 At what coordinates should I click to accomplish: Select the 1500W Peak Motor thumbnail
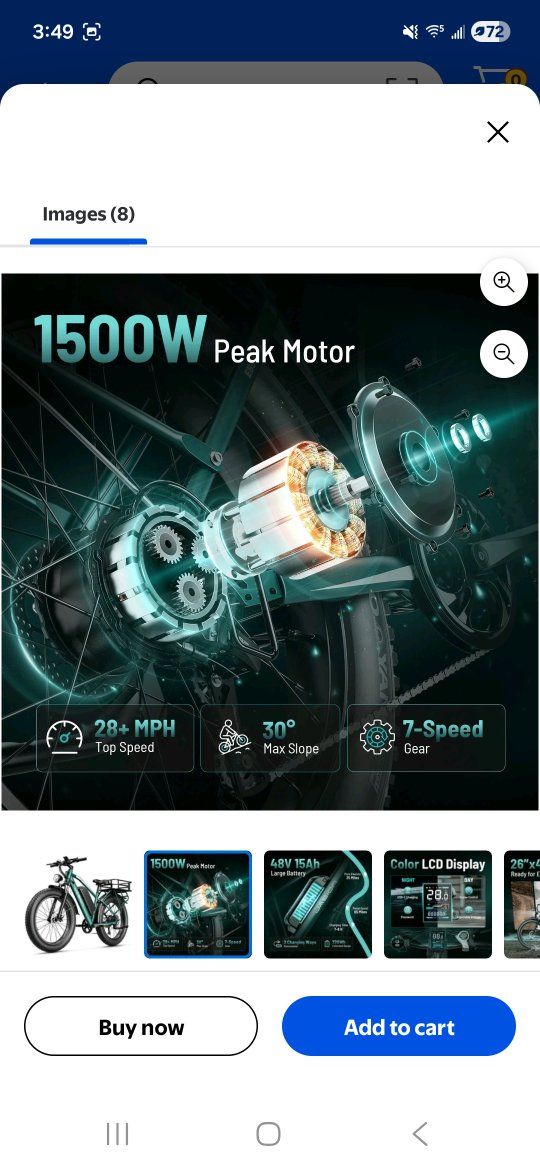point(198,904)
